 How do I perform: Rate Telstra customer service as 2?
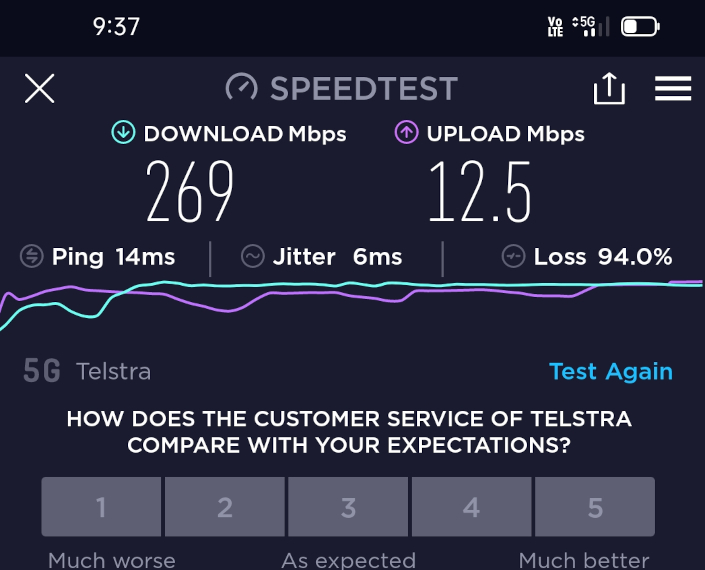pos(225,507)
